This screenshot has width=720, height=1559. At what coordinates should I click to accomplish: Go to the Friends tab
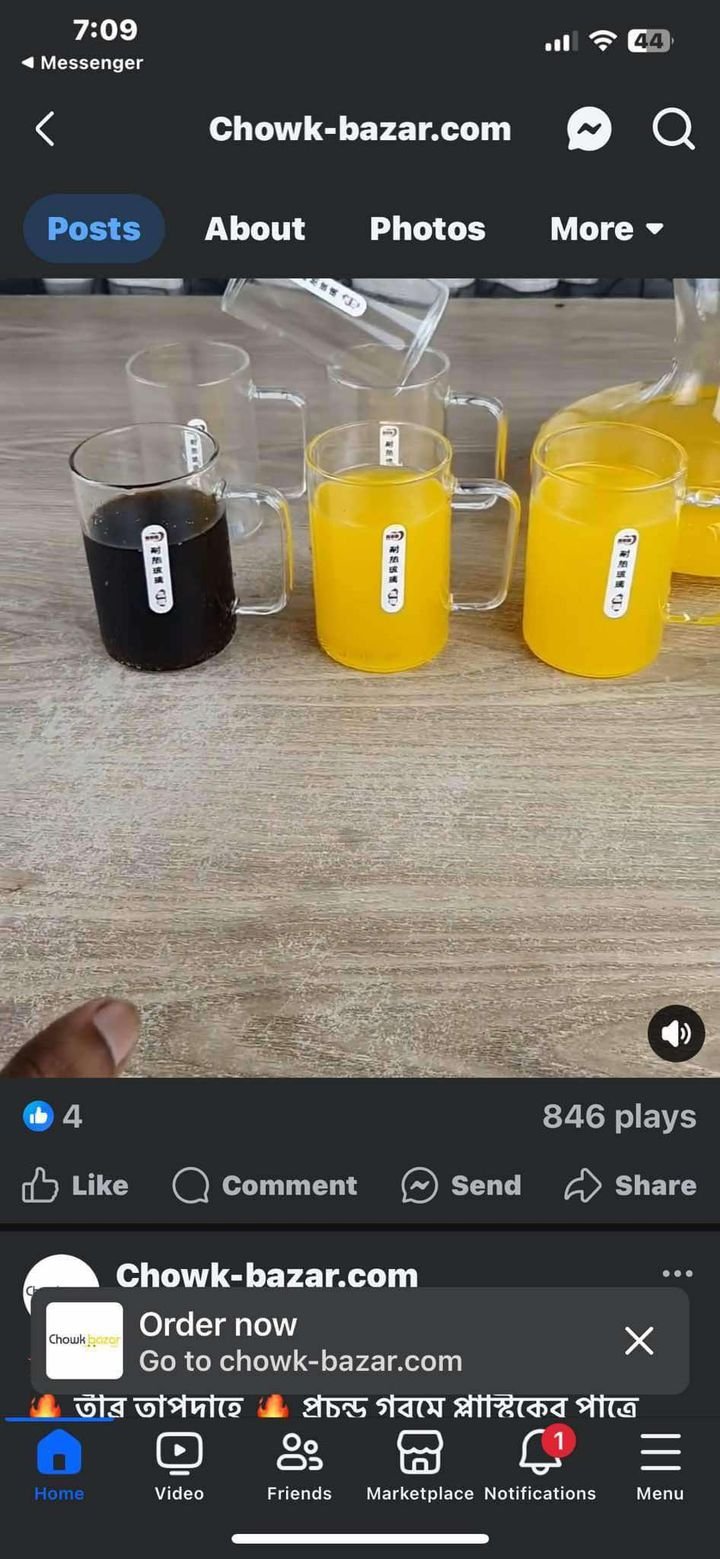coord(299,1465)
